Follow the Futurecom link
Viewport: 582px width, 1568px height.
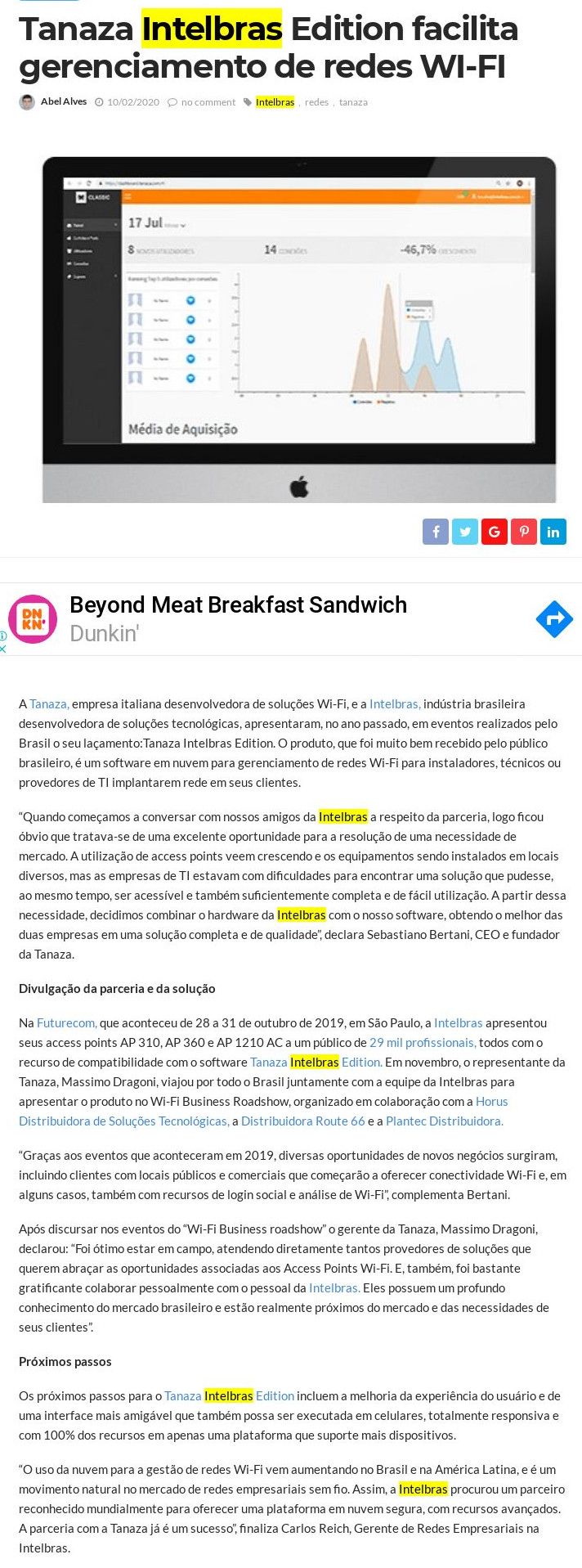pos(66,1023)
